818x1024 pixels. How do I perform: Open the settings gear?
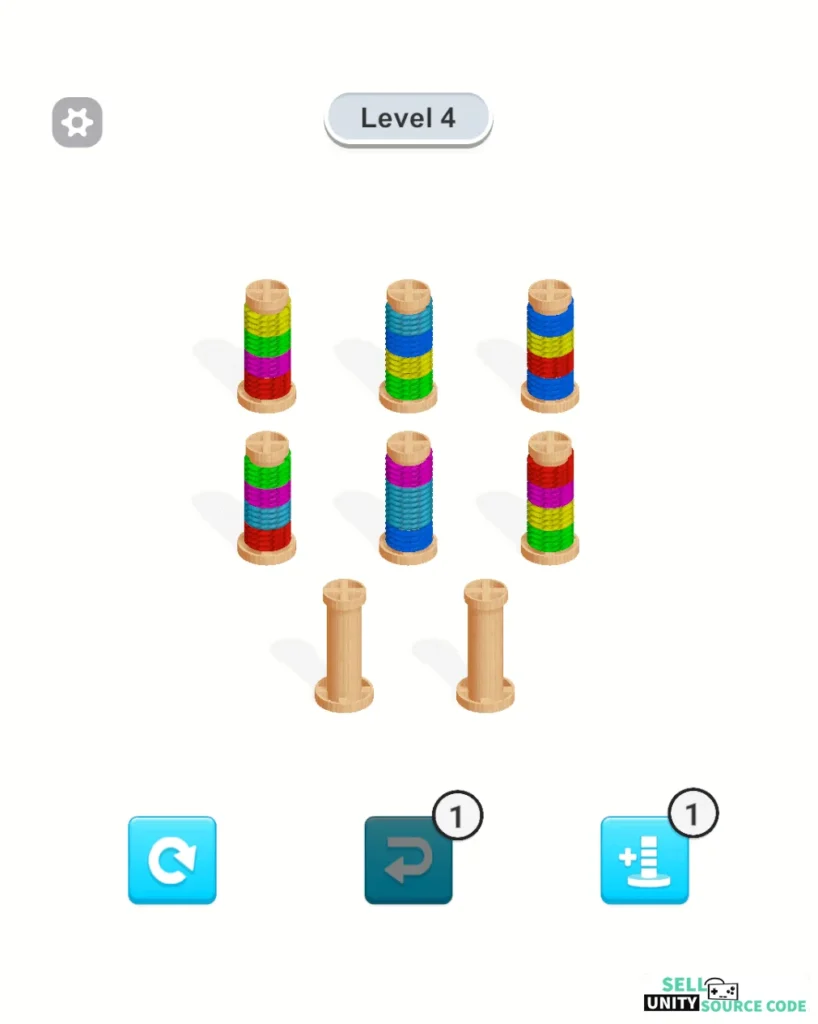[77, 122]
